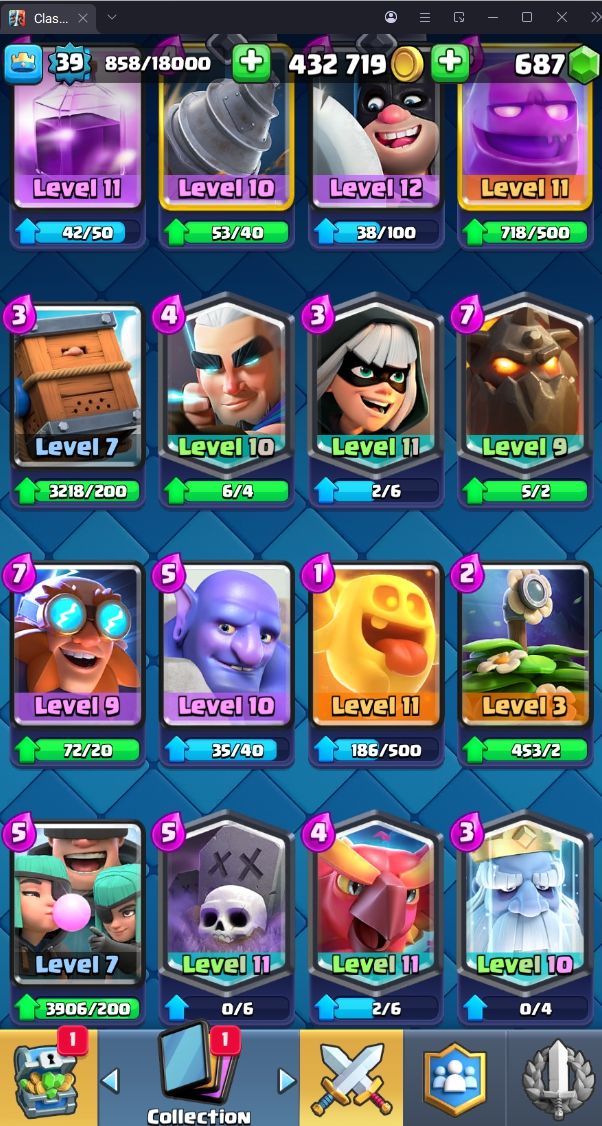Open the Clan social tab
The image size is (602, 1126).
[454, 1078]
